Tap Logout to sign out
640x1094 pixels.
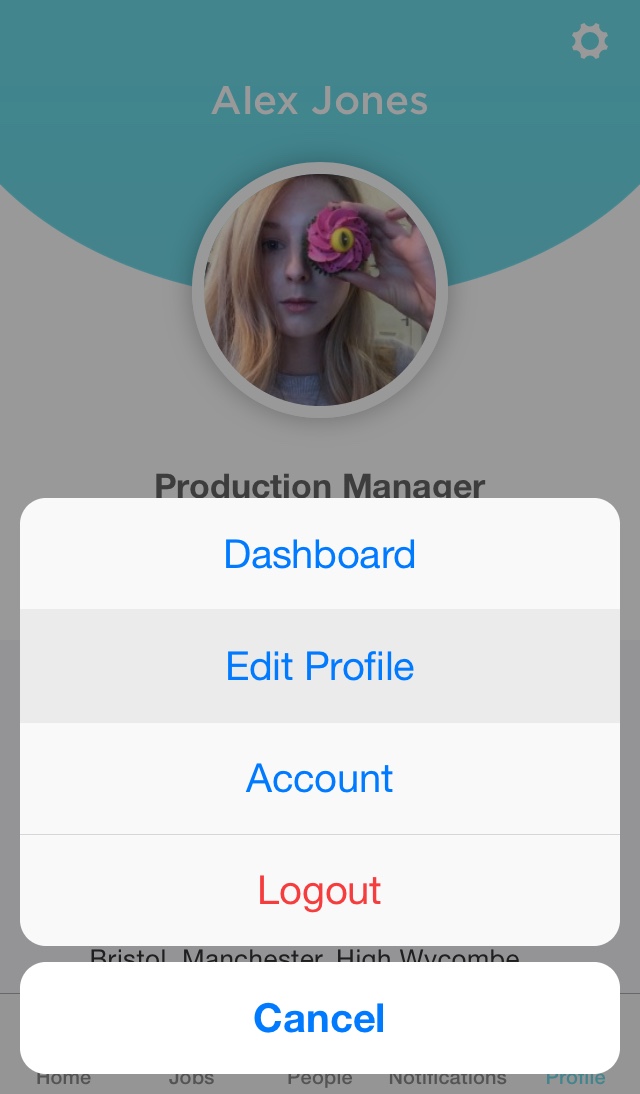320,890
